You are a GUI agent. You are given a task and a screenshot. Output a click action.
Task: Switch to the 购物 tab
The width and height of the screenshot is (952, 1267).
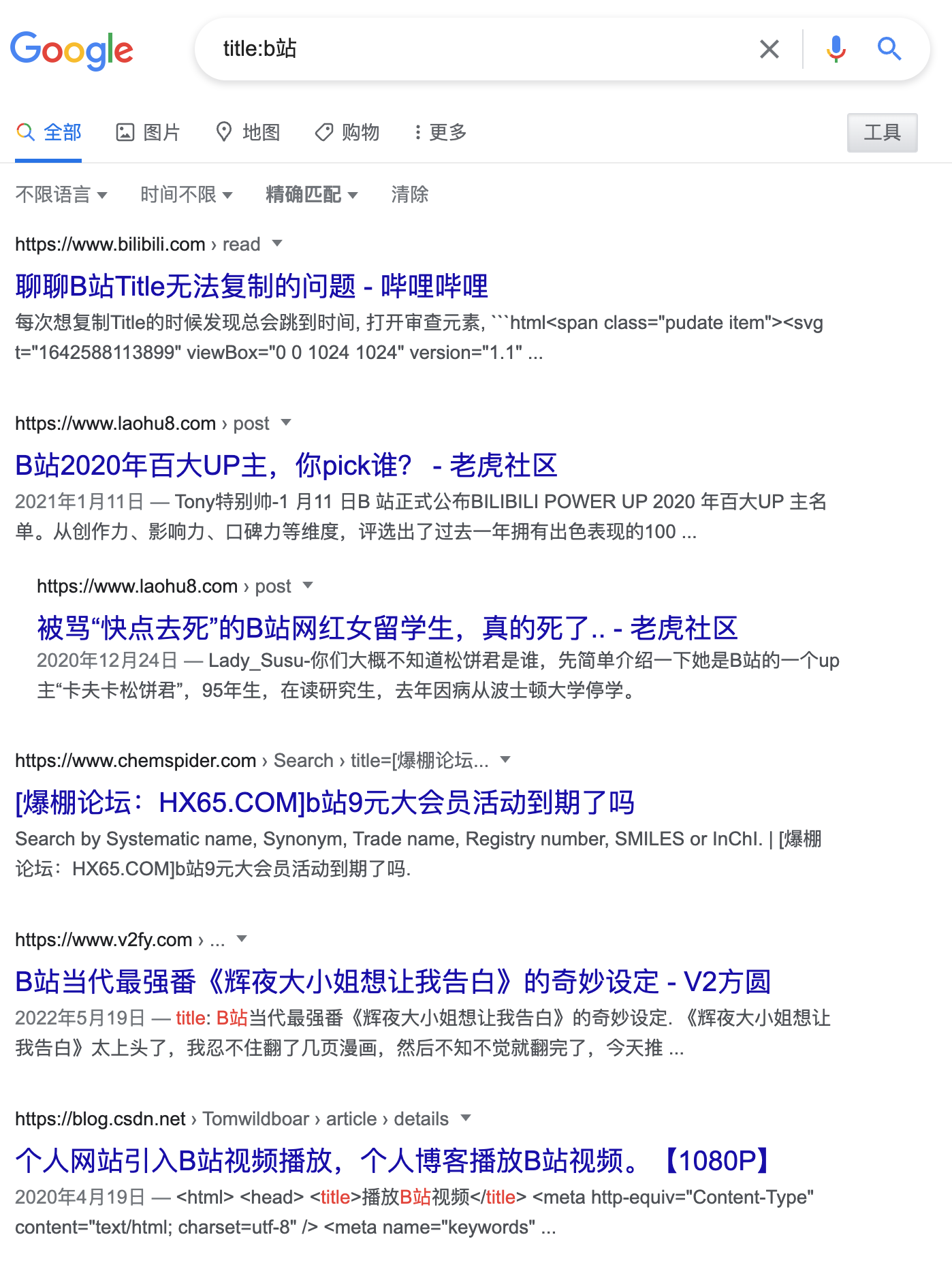(347, 132)
